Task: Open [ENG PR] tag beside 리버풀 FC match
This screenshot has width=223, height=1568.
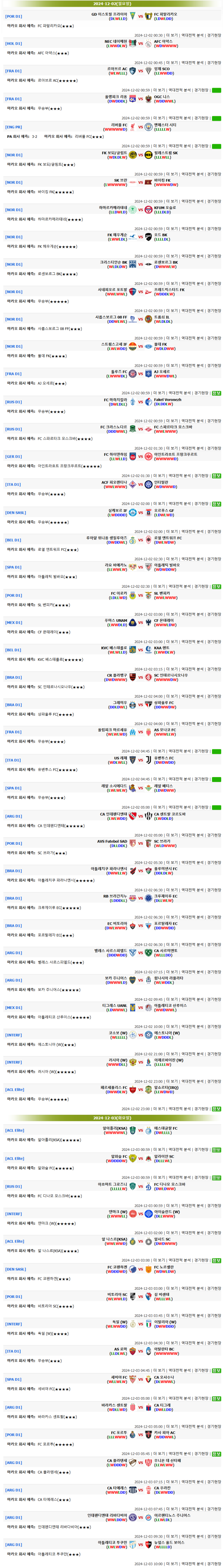Action: 13,127
